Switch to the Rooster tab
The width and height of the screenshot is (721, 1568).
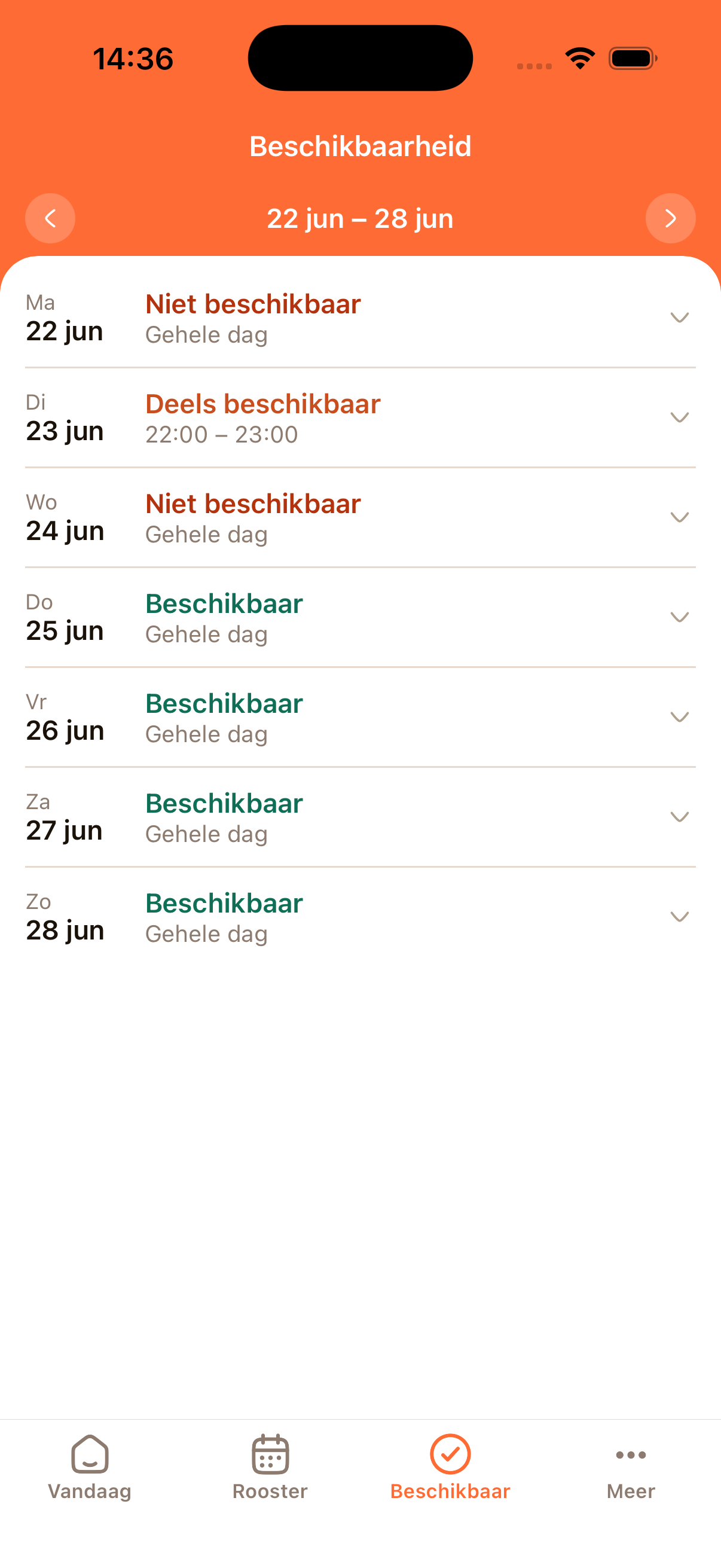point(270,1468)
